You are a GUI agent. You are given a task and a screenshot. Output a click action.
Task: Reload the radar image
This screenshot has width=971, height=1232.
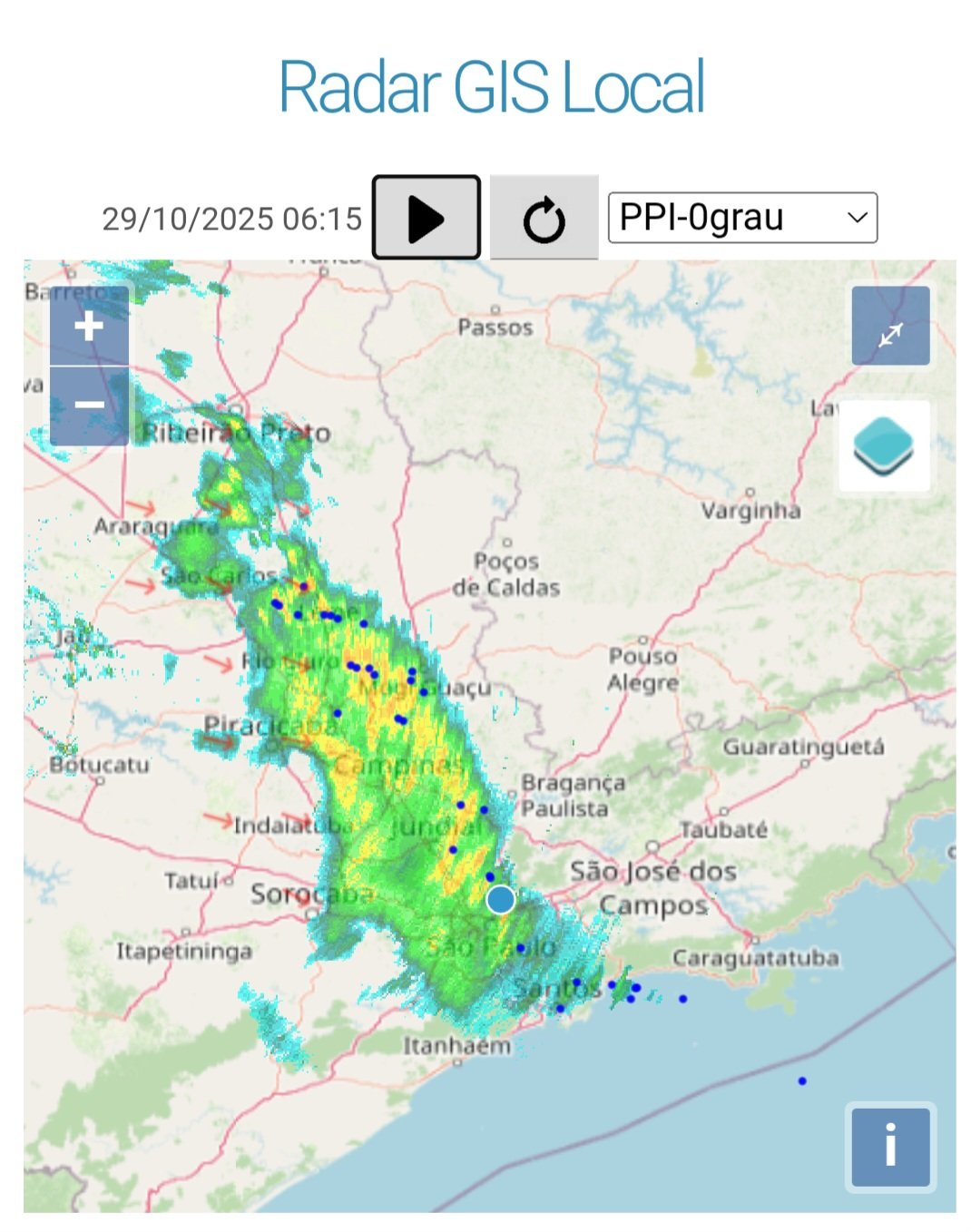pos(544,218)
